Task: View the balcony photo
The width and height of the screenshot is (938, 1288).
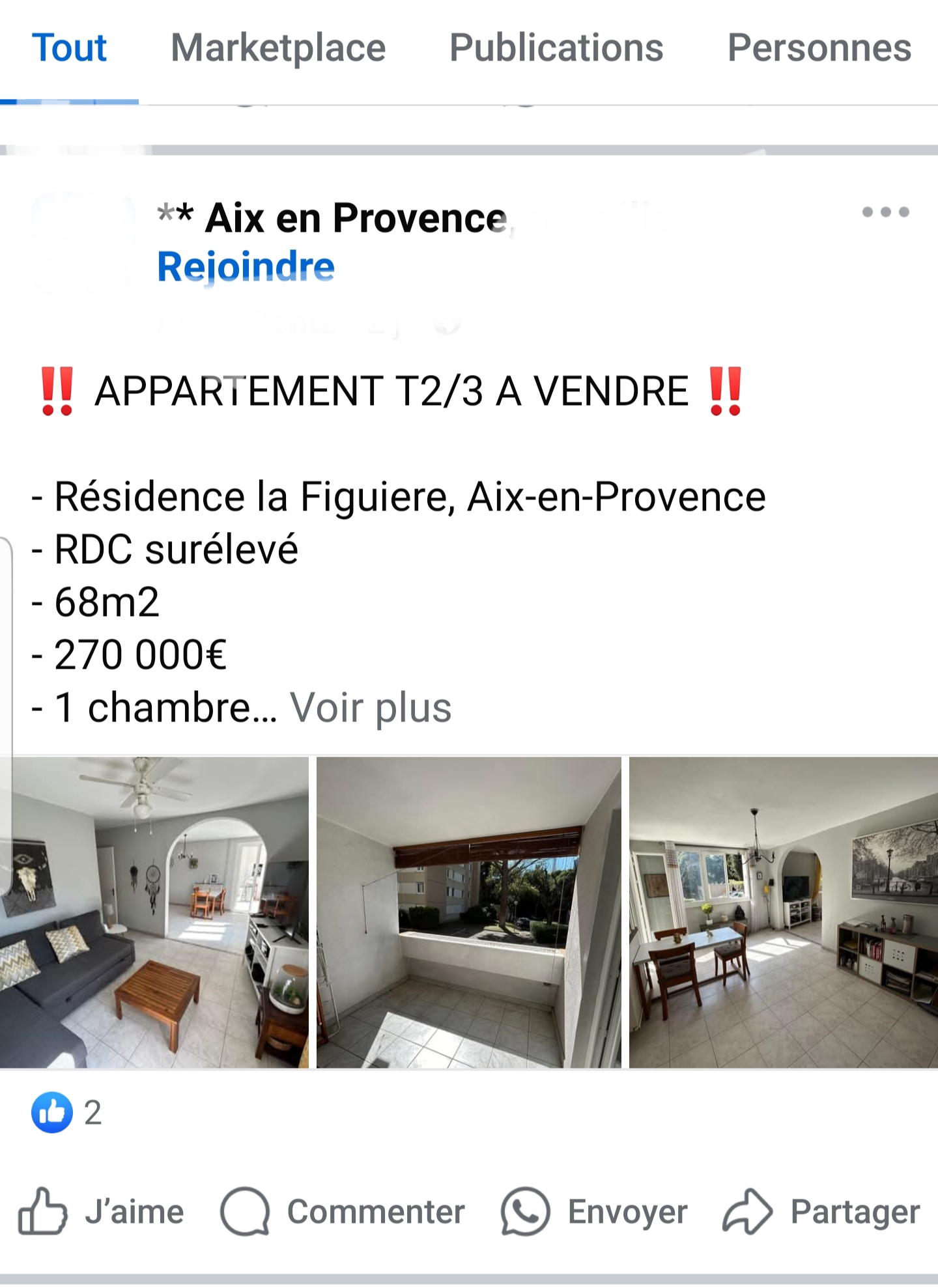Action: tap(468, 912)
